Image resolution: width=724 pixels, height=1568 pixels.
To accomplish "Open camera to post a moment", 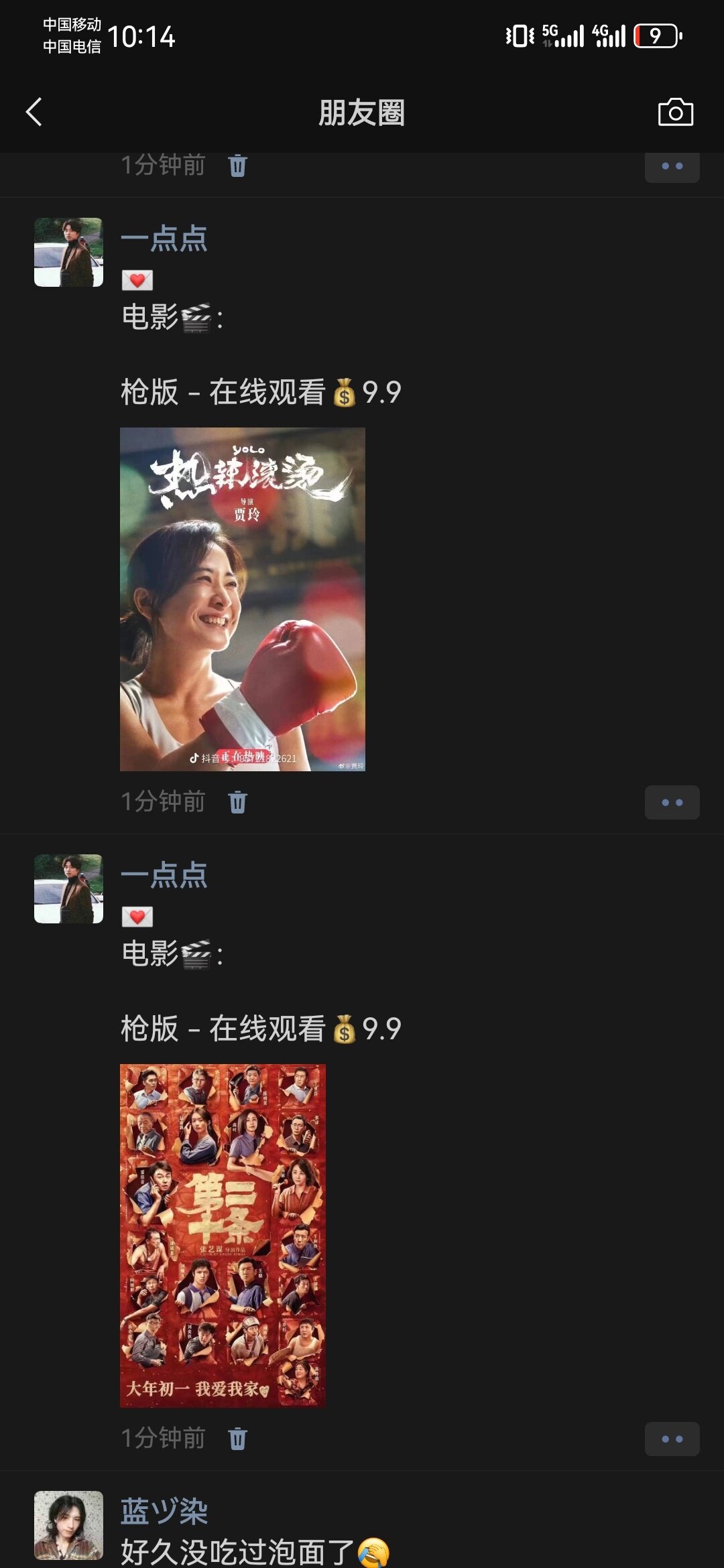I will pyautogui.click(x=675, y=112).
